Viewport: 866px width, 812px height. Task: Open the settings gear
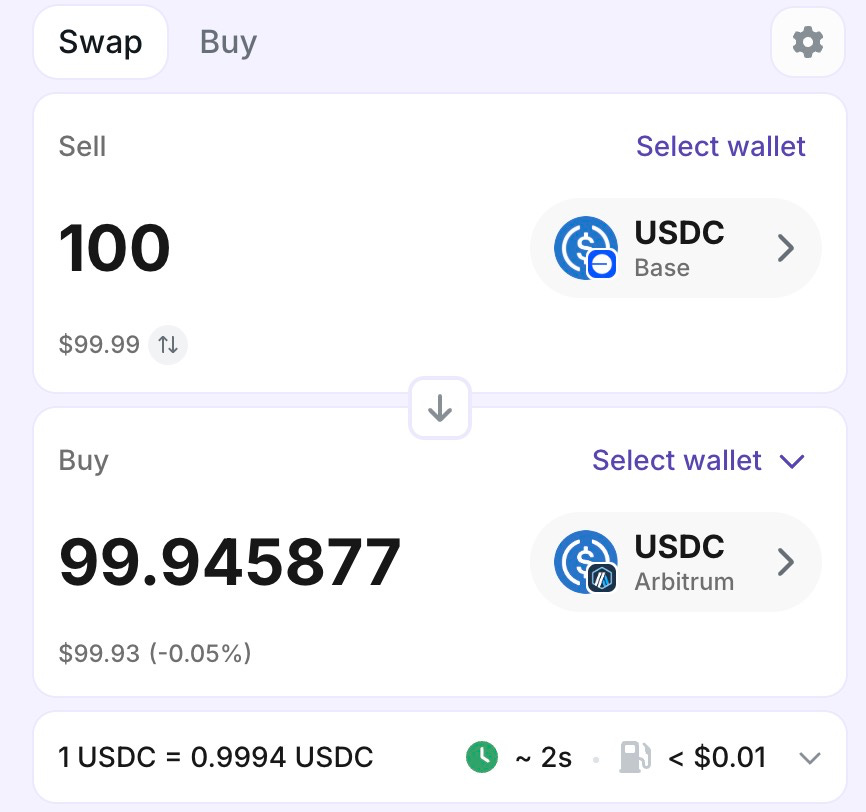point(807,42)
